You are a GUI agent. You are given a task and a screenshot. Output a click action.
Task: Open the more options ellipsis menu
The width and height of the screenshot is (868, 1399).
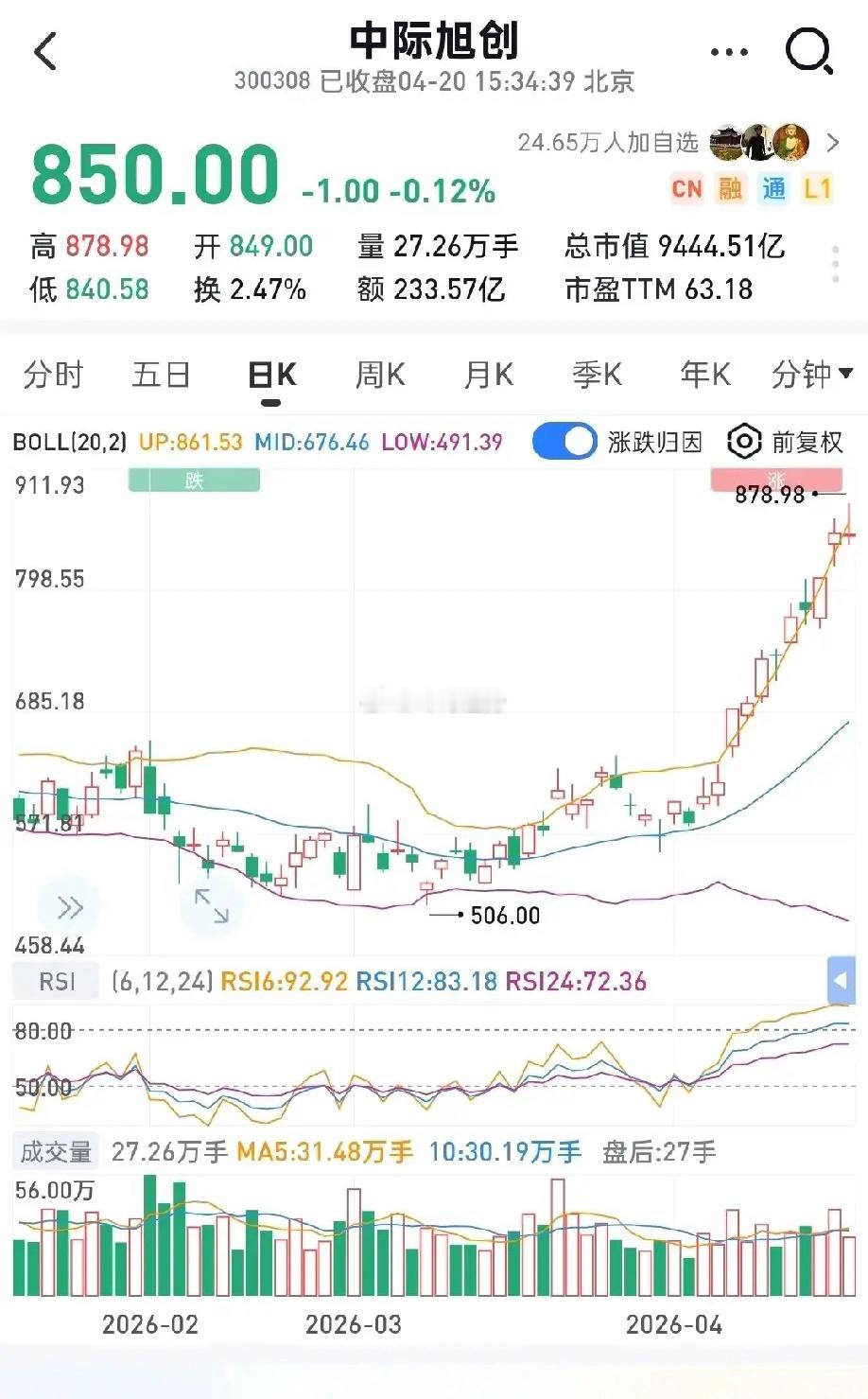tap(728, 52)
